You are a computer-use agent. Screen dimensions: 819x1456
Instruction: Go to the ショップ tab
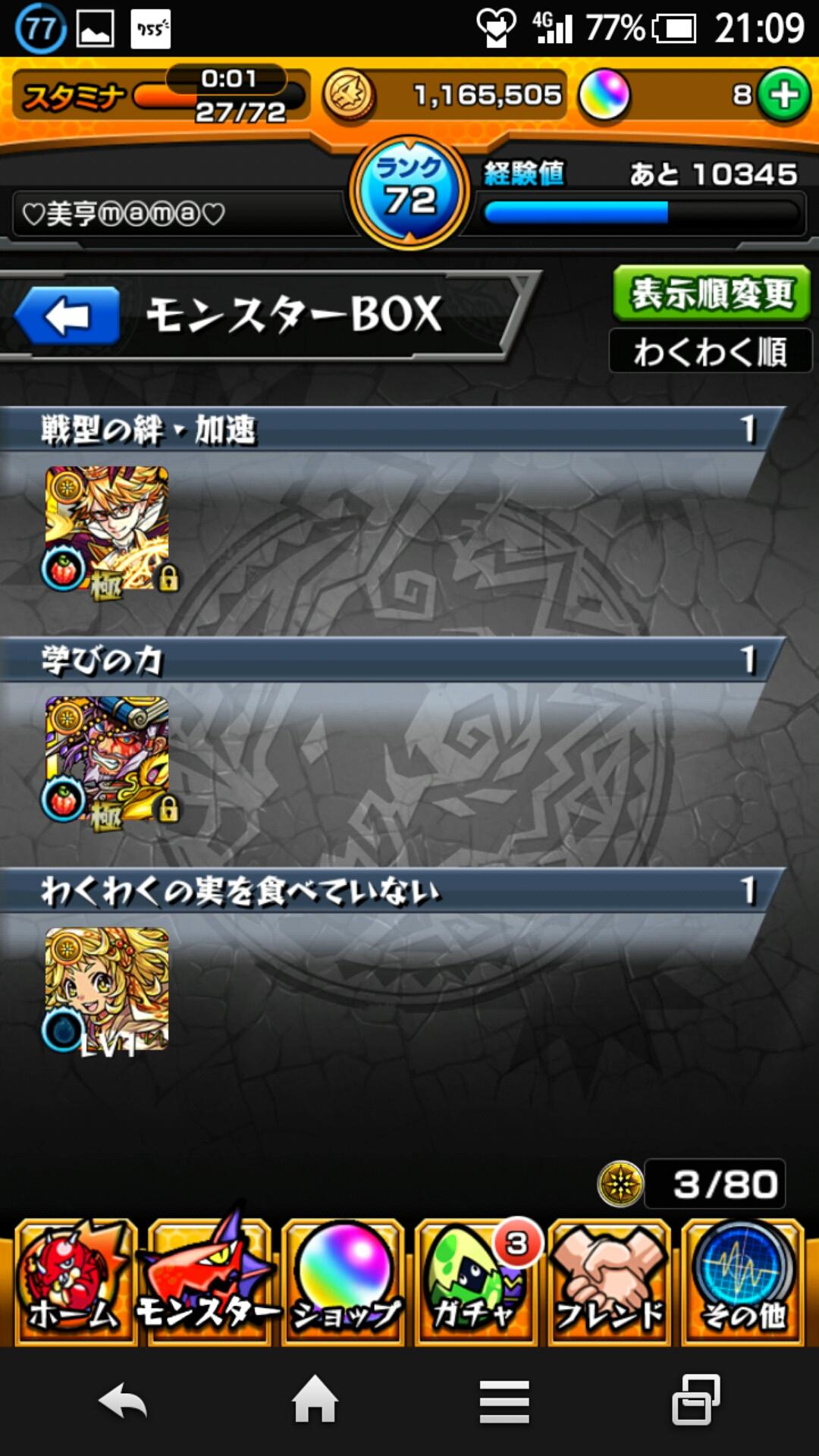pyautogui.click(x=343, y=1282)
